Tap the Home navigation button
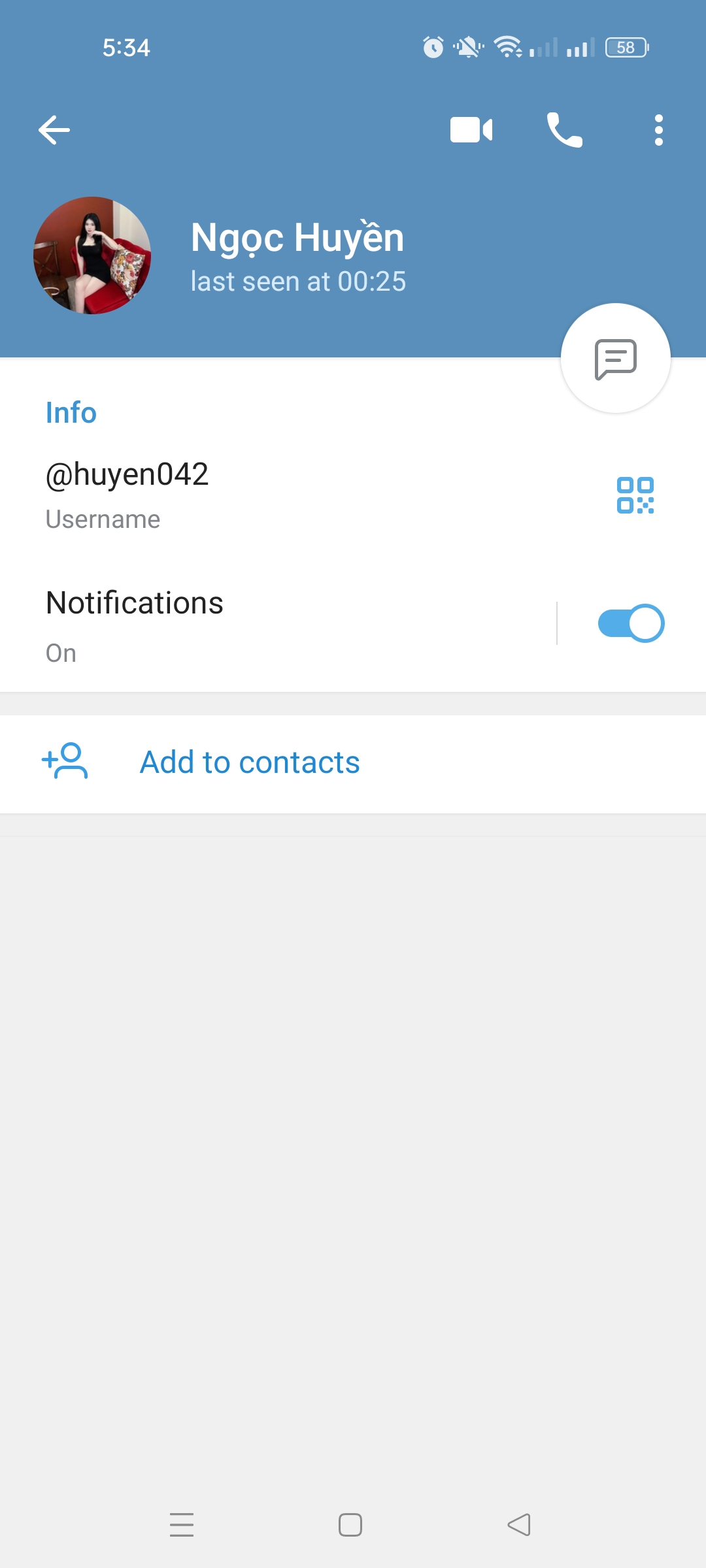 [351, 1525]
